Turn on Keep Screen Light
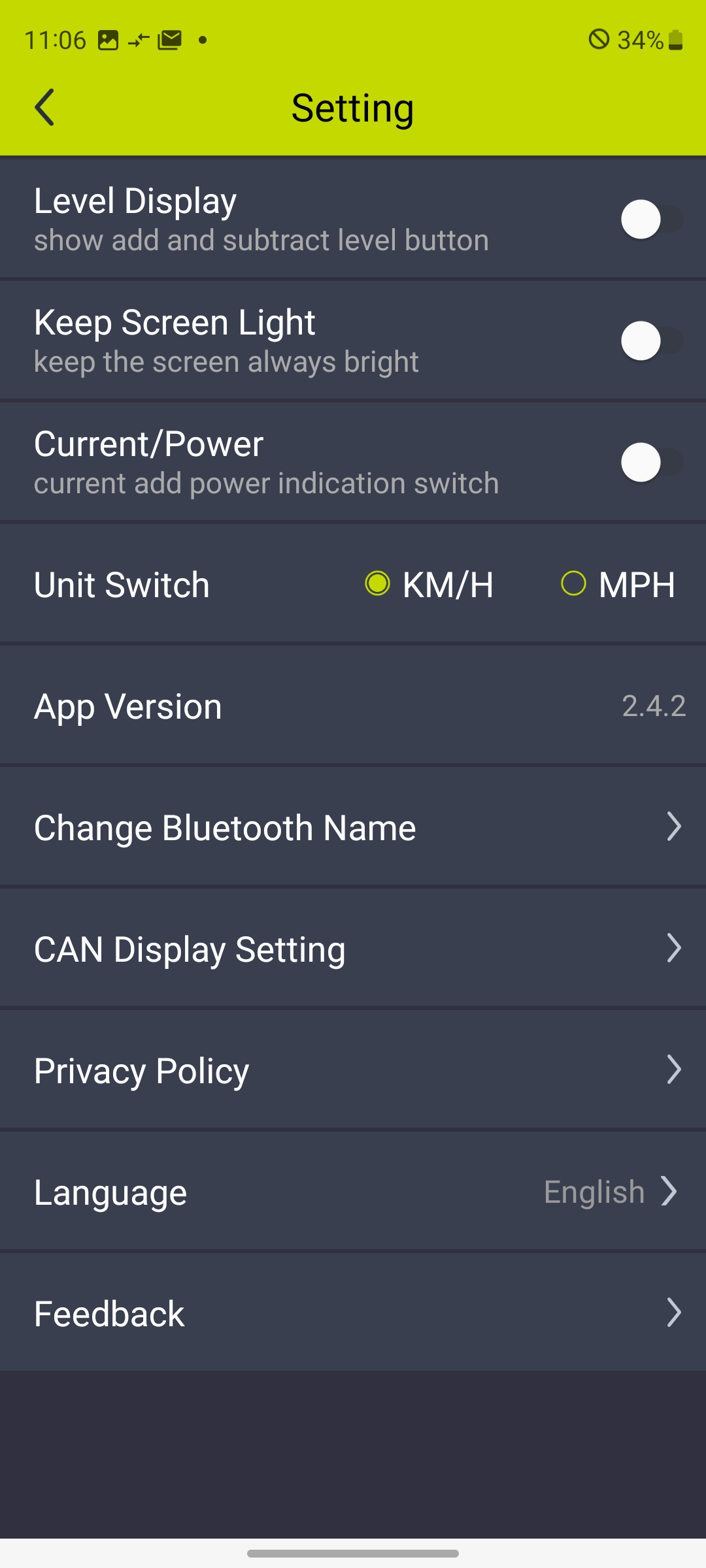Image resolution: width=706 pixels, height=1568 pixels. coord(651,341)
